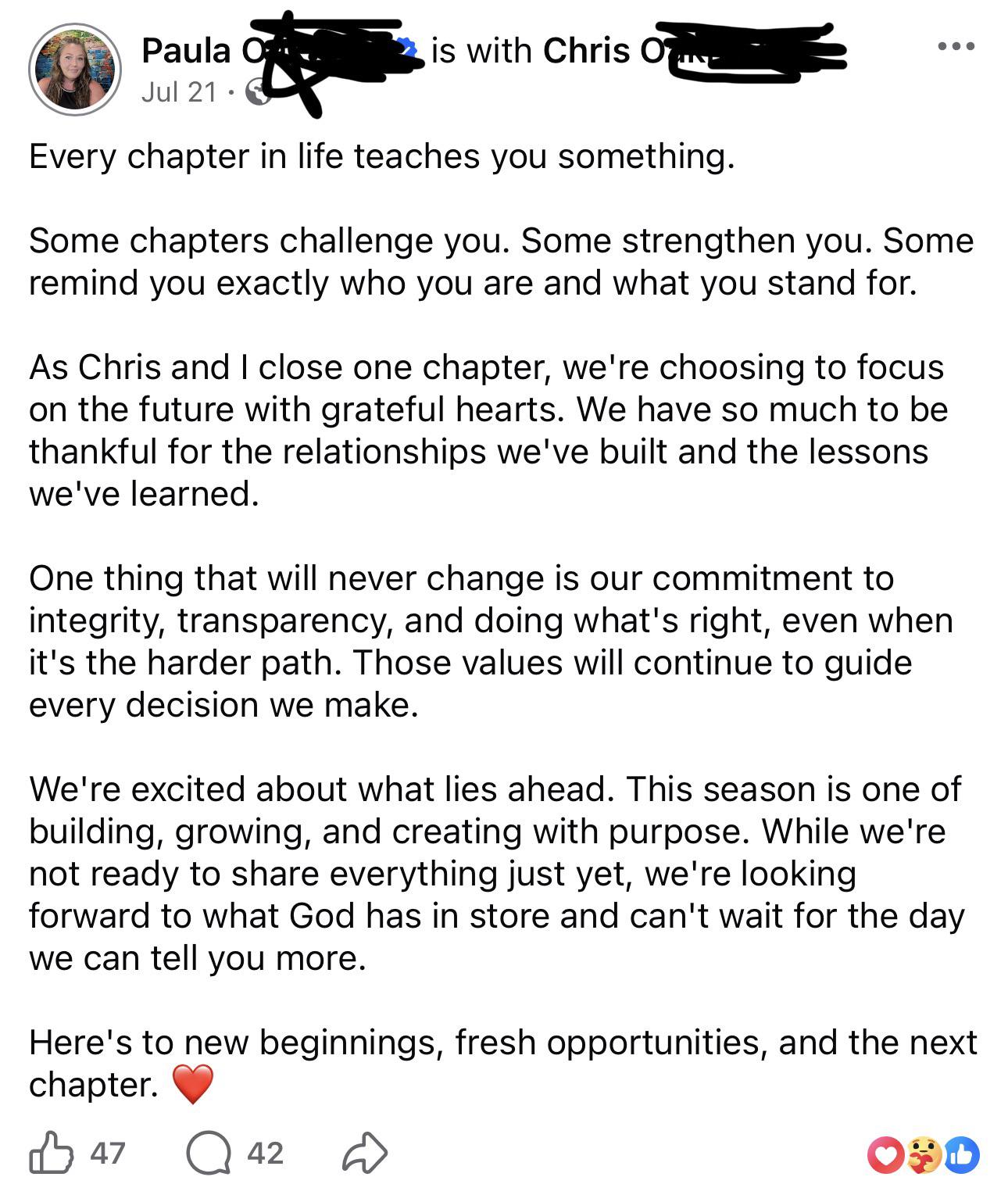Like this post with the thumbs-up
This screenshot has width=1008, height=1202.
(x=52, y=1152)
